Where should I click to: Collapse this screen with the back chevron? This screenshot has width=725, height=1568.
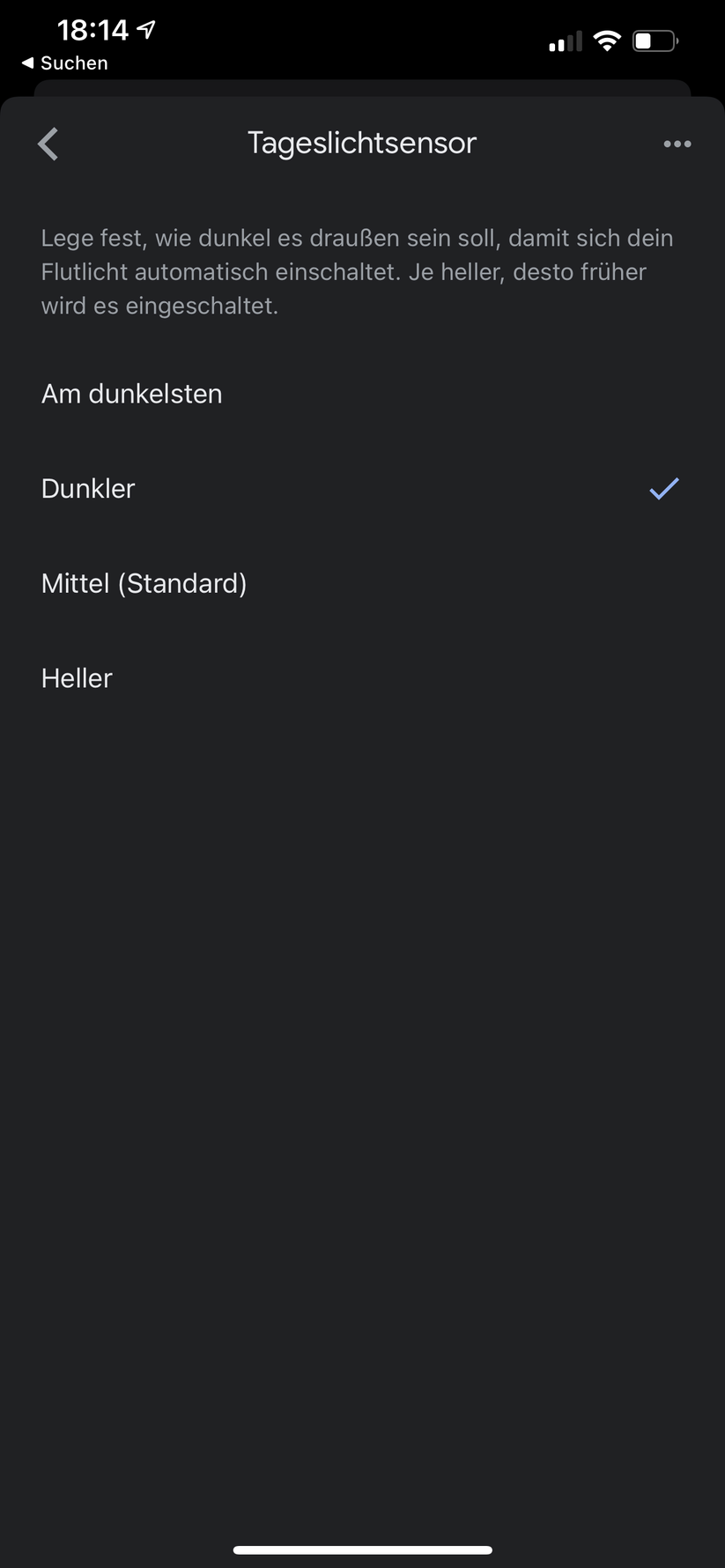point(48,143)
